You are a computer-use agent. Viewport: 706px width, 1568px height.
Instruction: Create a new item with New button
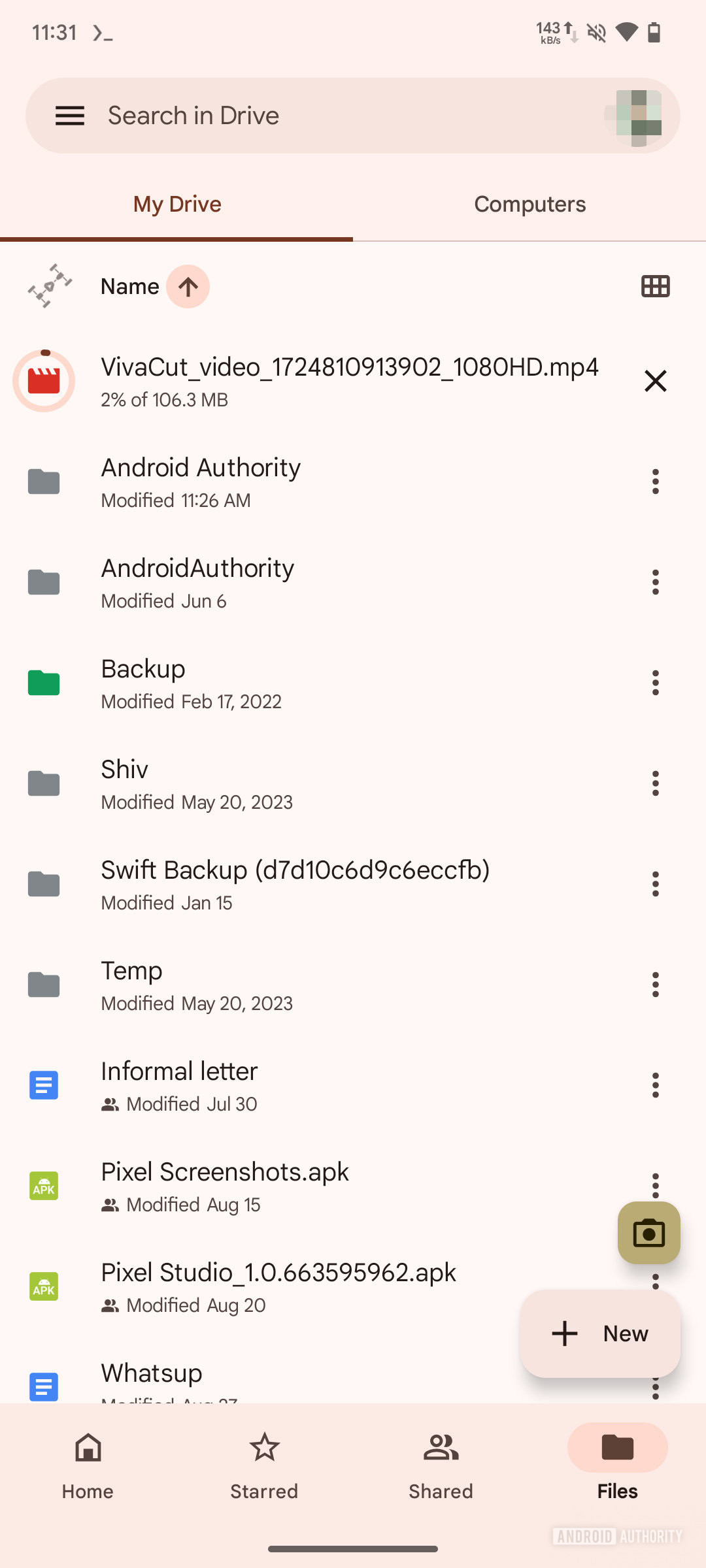(x=600, y=1333)
